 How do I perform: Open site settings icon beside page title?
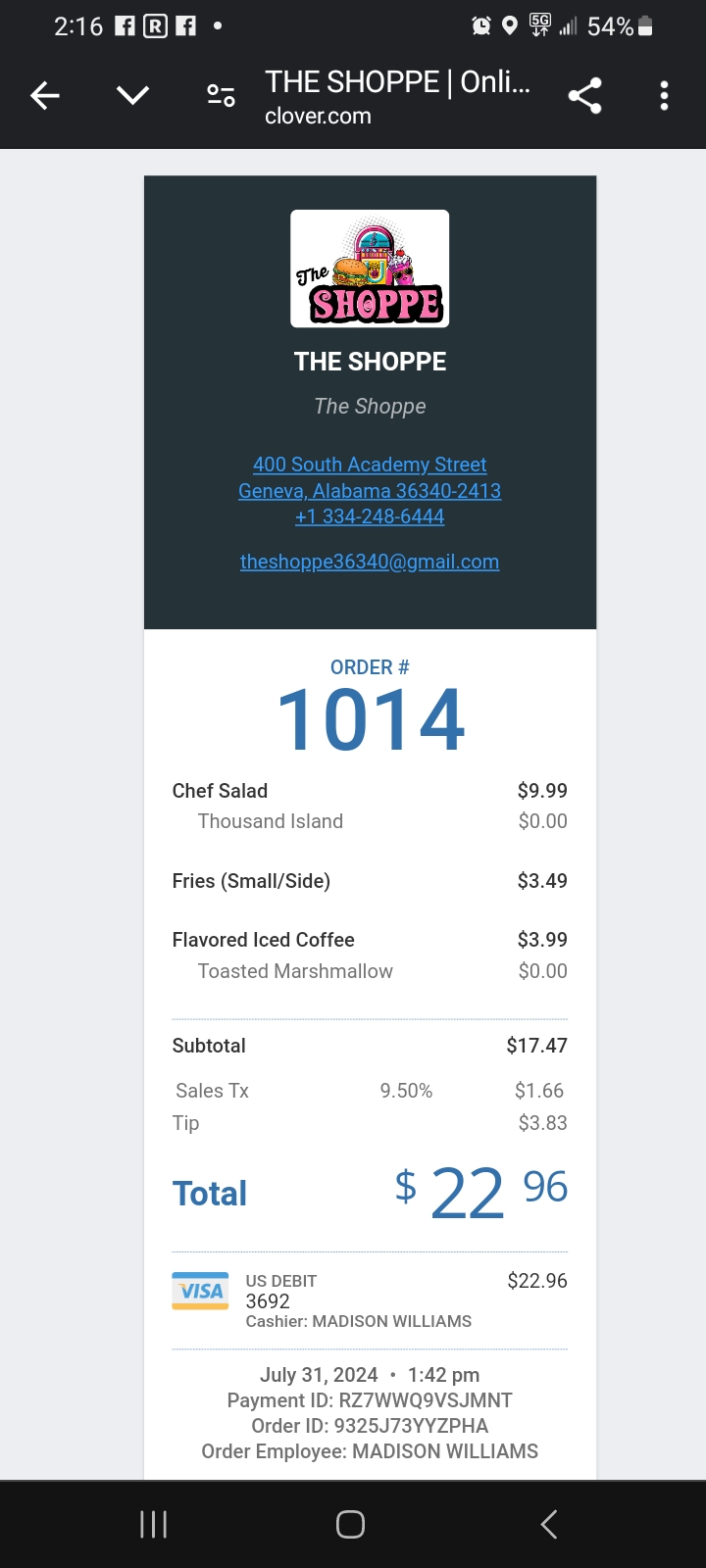221,96
